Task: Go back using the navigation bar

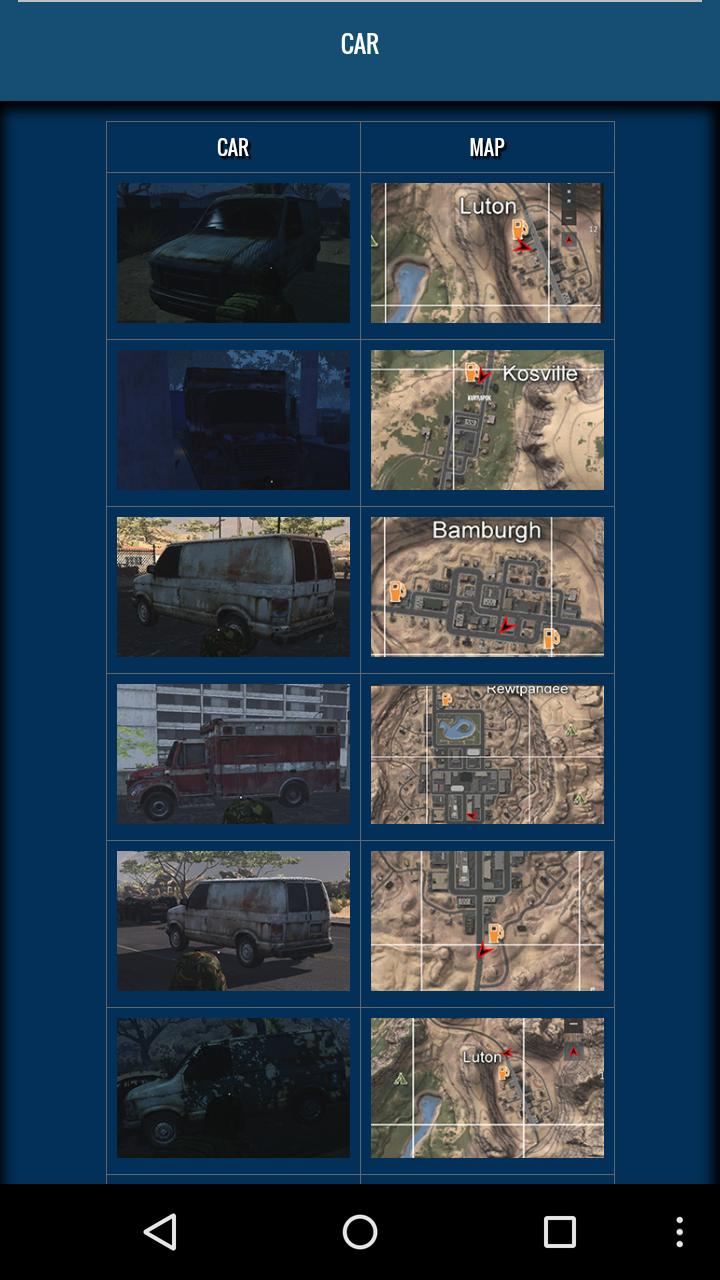Action: pyautogui.click(x=160, y=1232)
